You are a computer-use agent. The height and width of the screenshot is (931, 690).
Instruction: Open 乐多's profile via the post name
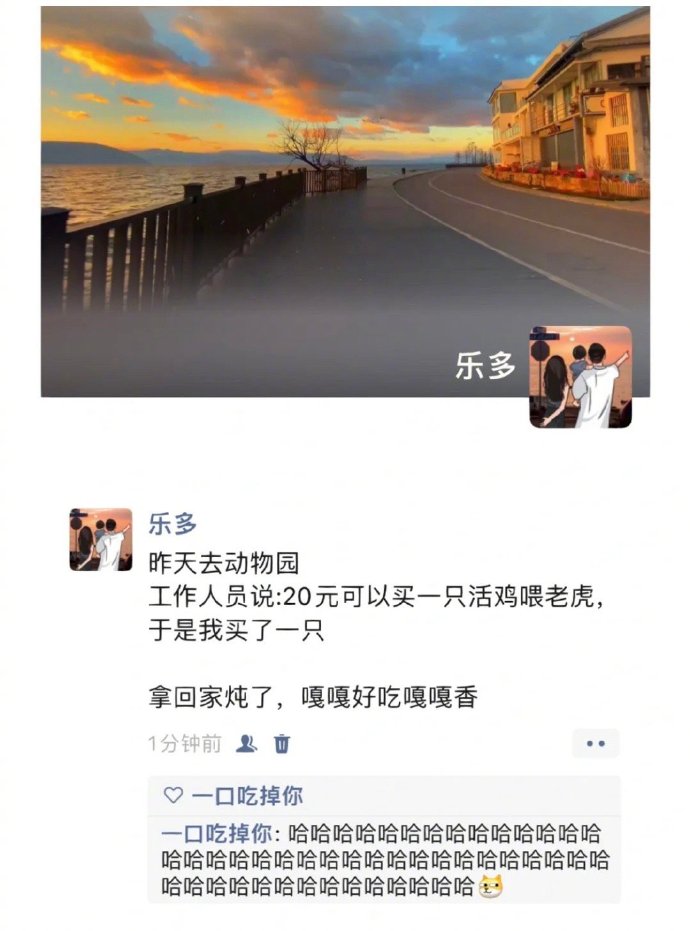pyautogui.click(x=172, y=523)
